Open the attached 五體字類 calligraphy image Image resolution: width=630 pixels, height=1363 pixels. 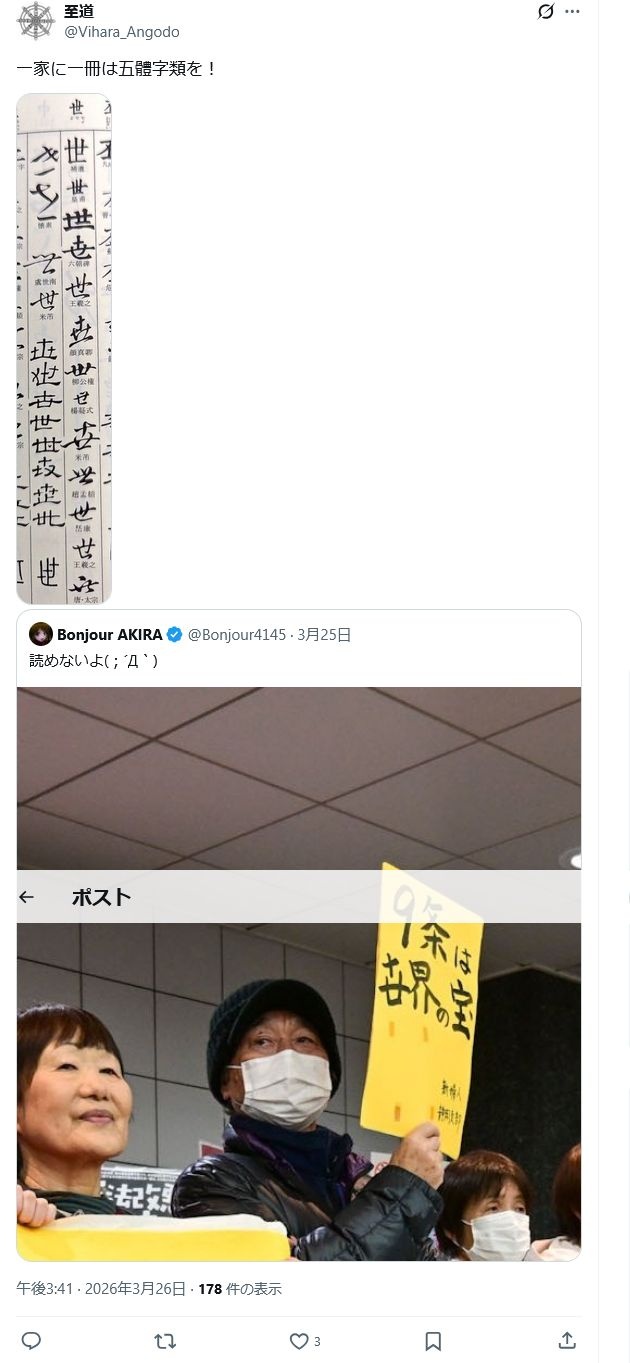coord(64,348)
